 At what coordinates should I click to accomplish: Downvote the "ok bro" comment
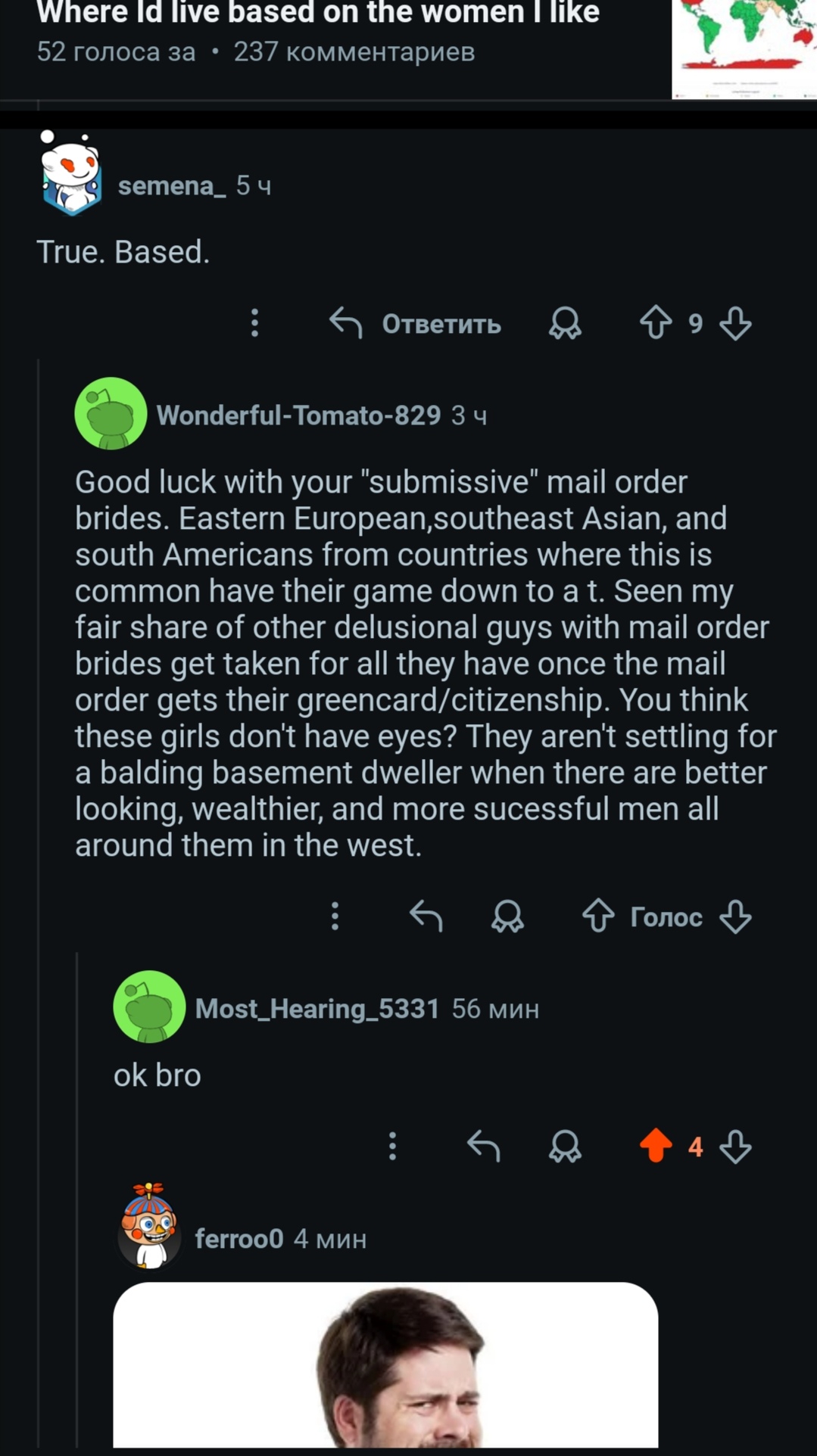735,1146
